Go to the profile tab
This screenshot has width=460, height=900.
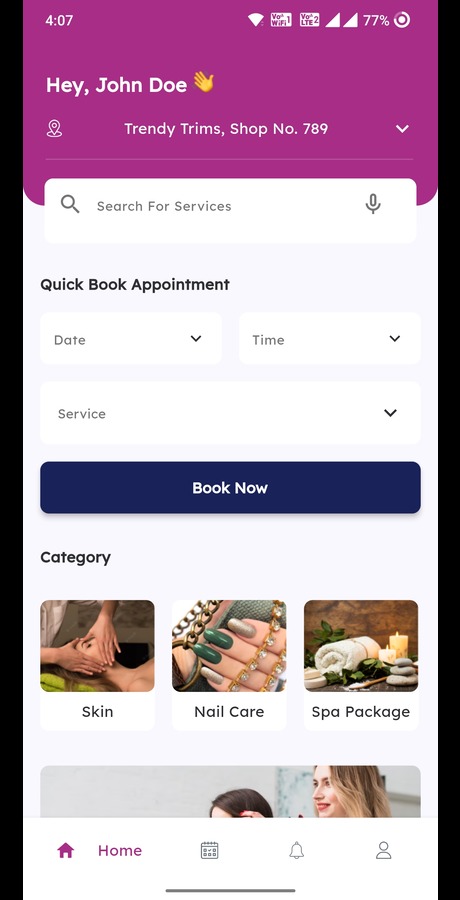pyautogui.click(x=383, y=850)
